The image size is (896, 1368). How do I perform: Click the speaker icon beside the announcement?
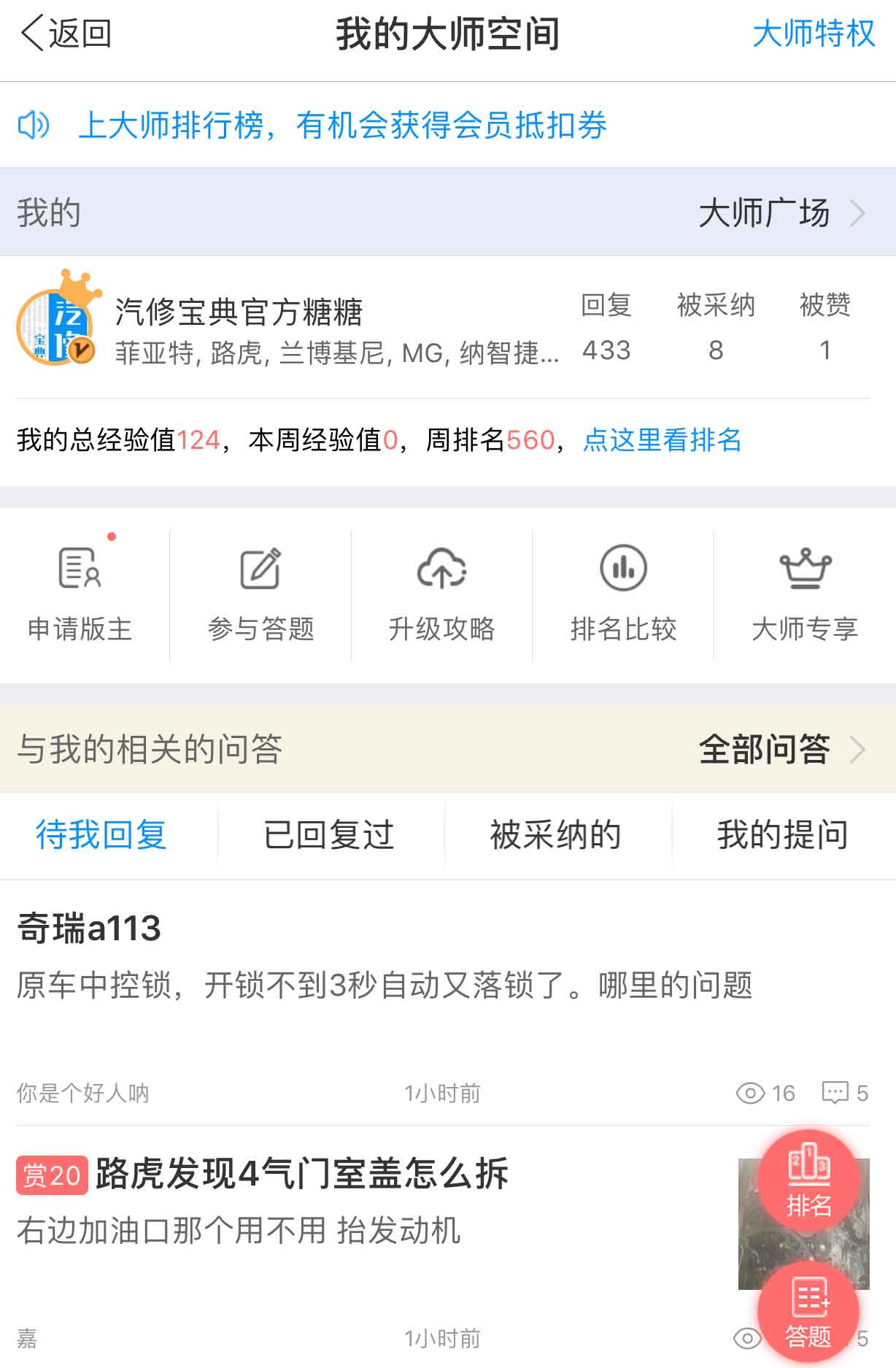click(34, 126)
